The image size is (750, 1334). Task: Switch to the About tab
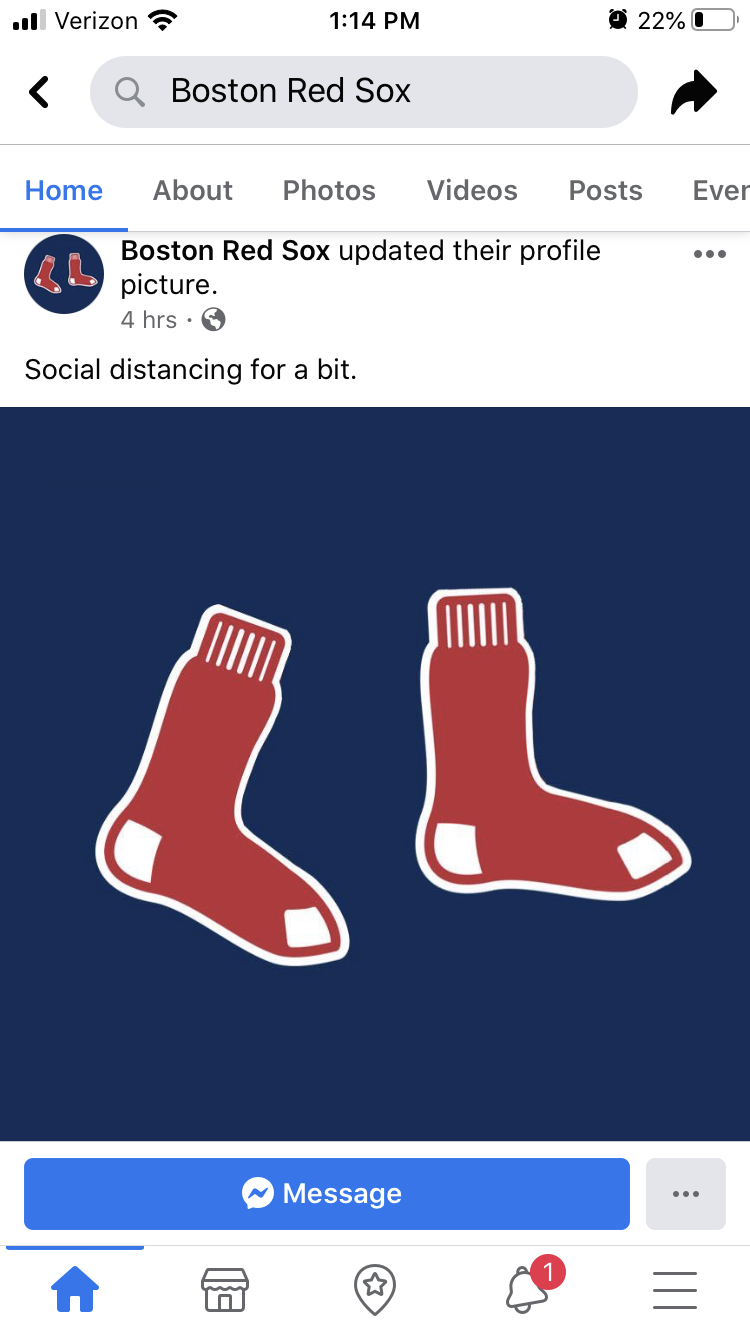192,190
